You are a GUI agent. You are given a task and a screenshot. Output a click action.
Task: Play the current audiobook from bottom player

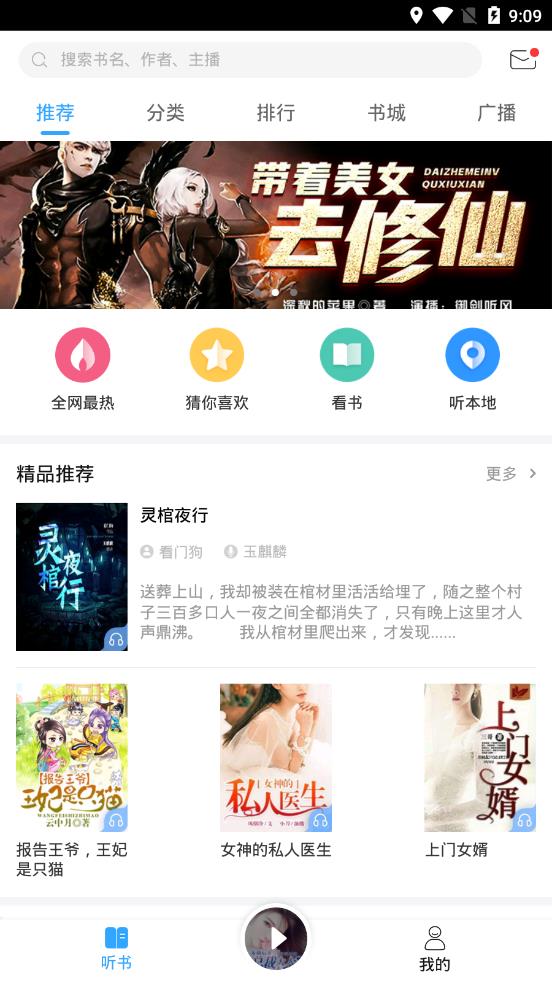[x=276, y=938]
